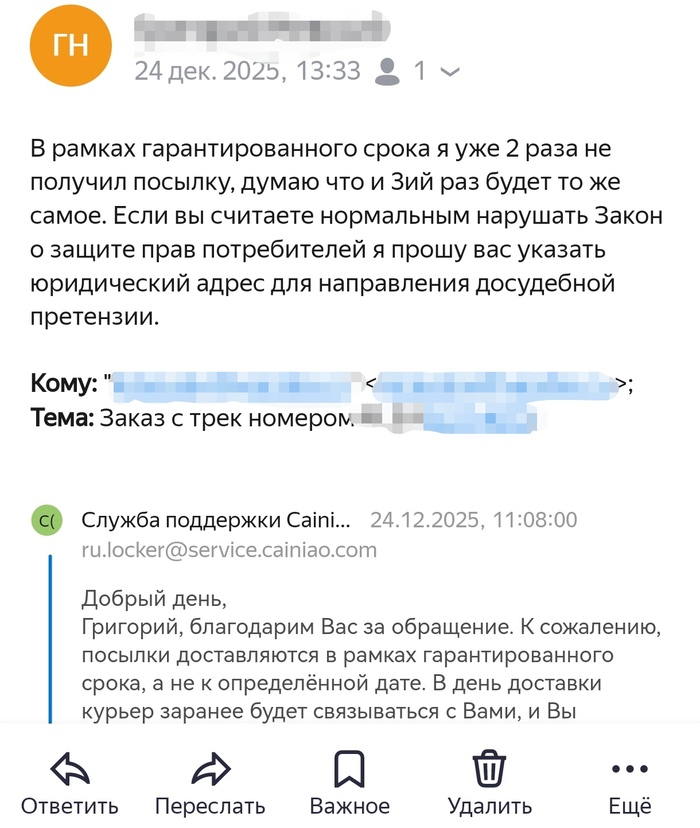
Task: Delete this email with Удалить
Action: tap(489, 783)
